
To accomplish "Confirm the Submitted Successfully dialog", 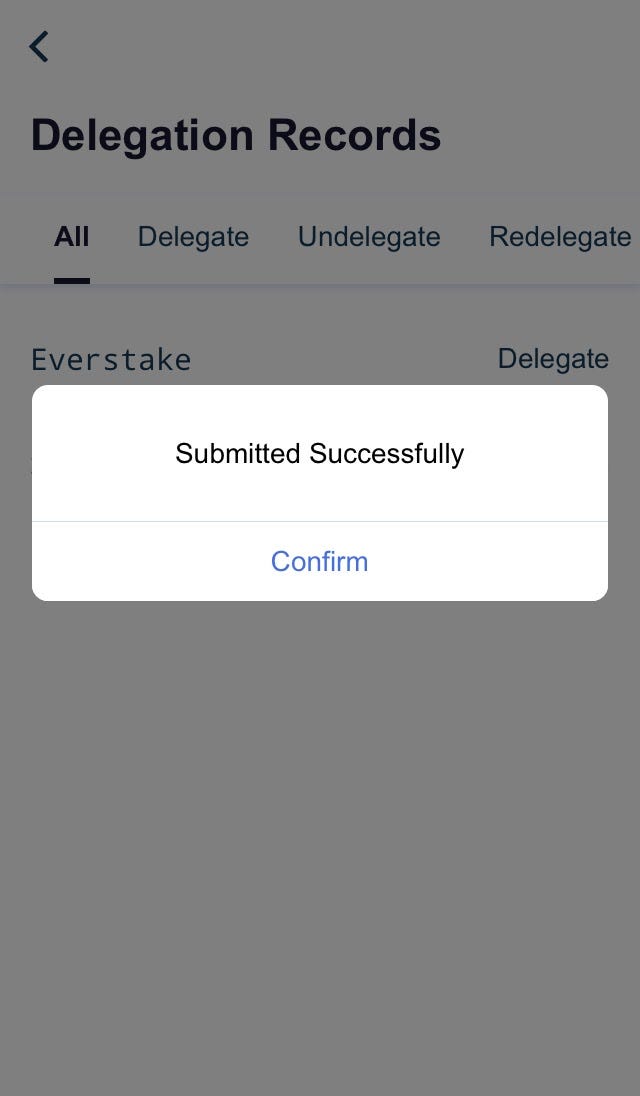I will point(319,561).
